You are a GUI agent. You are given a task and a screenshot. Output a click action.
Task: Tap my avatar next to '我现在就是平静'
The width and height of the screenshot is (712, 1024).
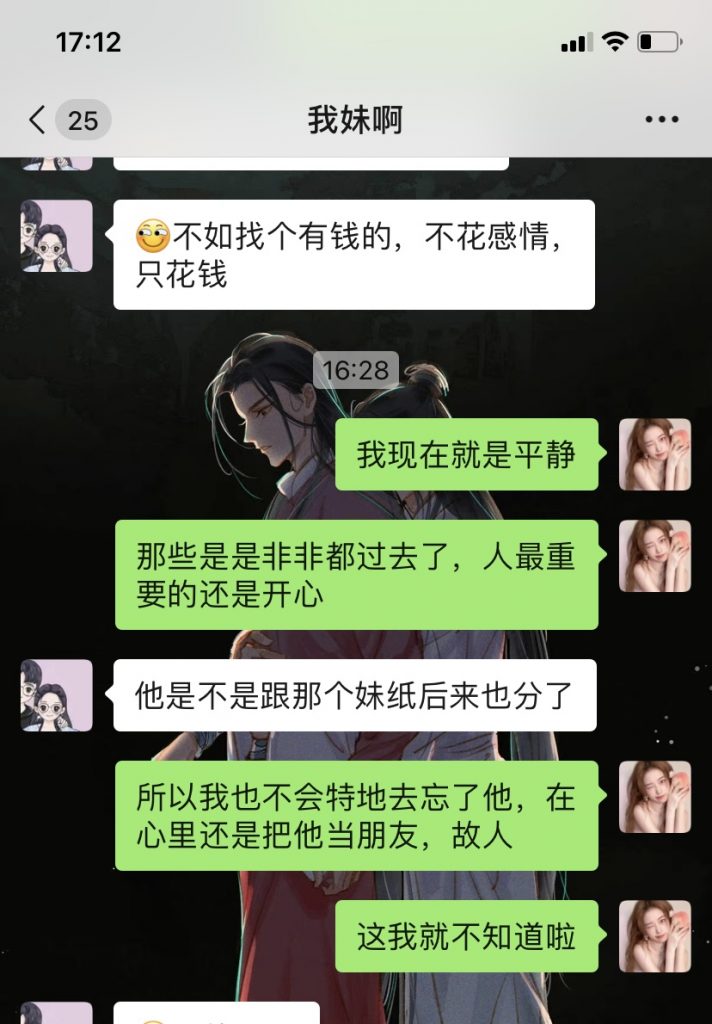point(655,455)
